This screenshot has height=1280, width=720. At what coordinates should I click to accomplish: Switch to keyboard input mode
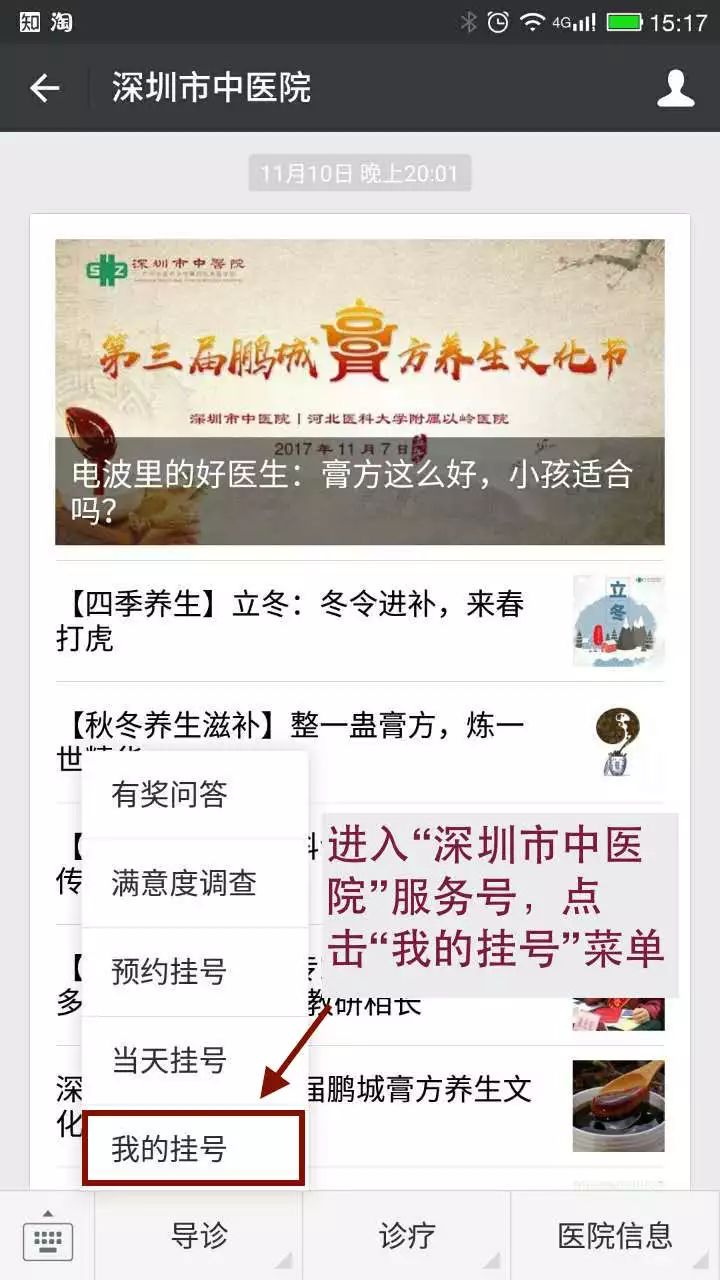pos(47,1236)
